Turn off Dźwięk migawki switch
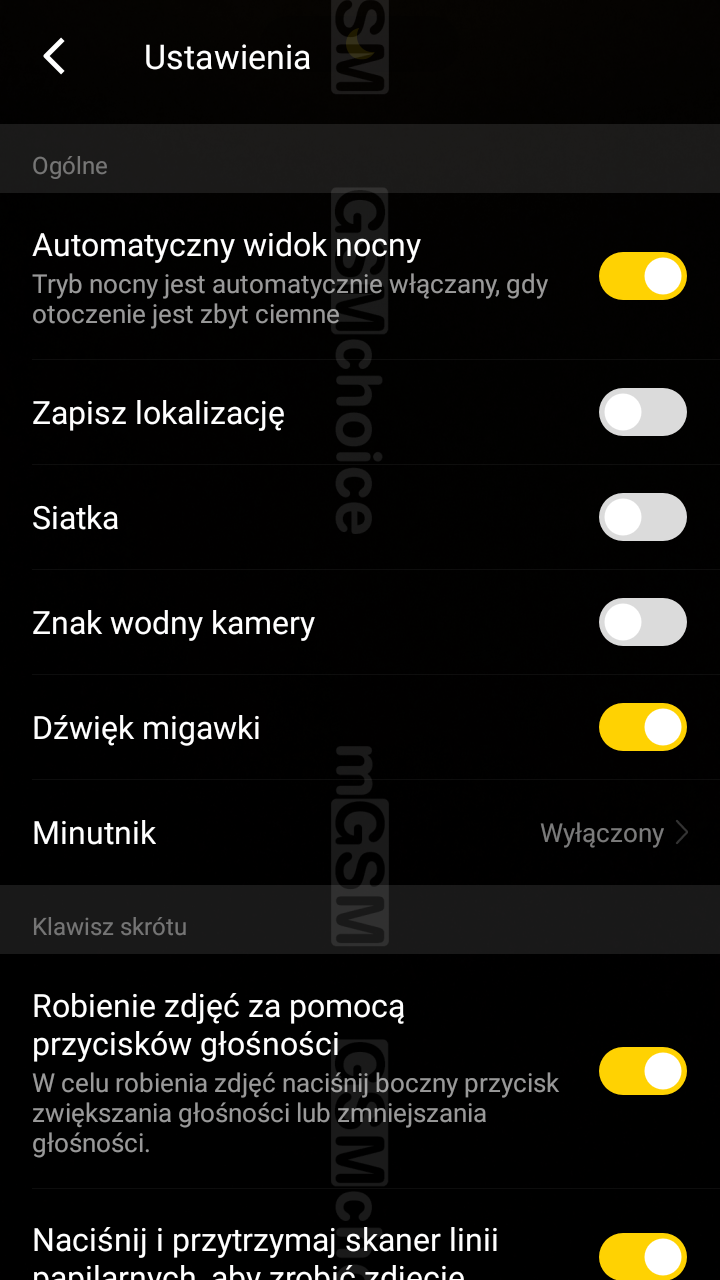This screenshot has width=720, height=1280. [642, 727]
